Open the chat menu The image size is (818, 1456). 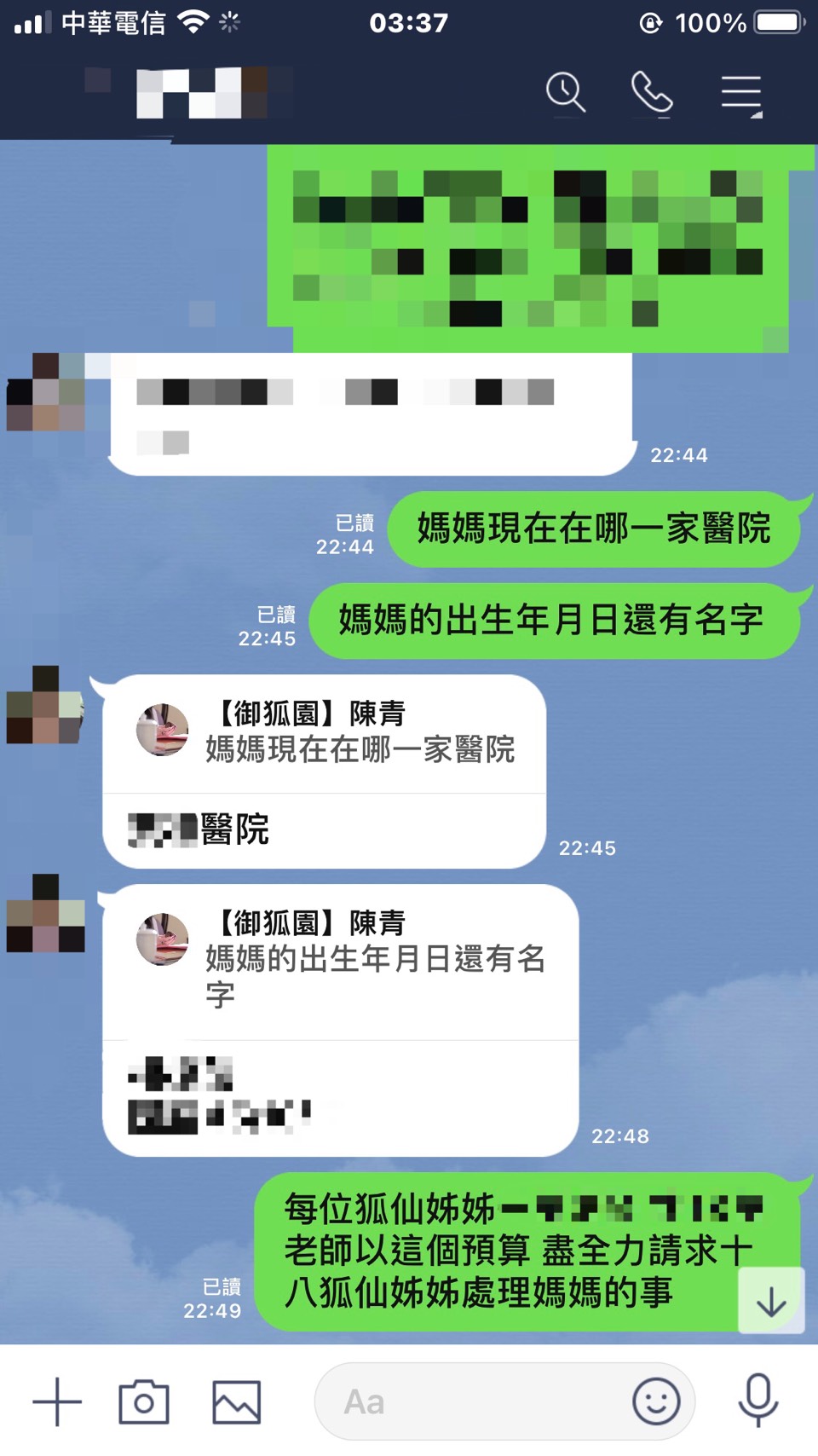(x=741, y=94)
